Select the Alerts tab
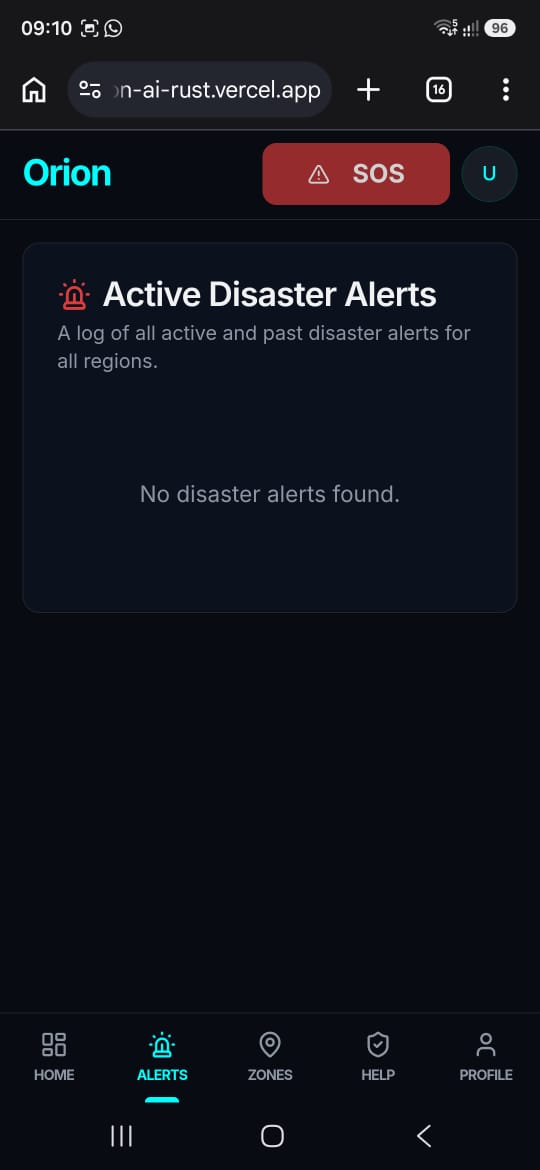Viewport: 540px width, 1170px height. pos(162,1056)
